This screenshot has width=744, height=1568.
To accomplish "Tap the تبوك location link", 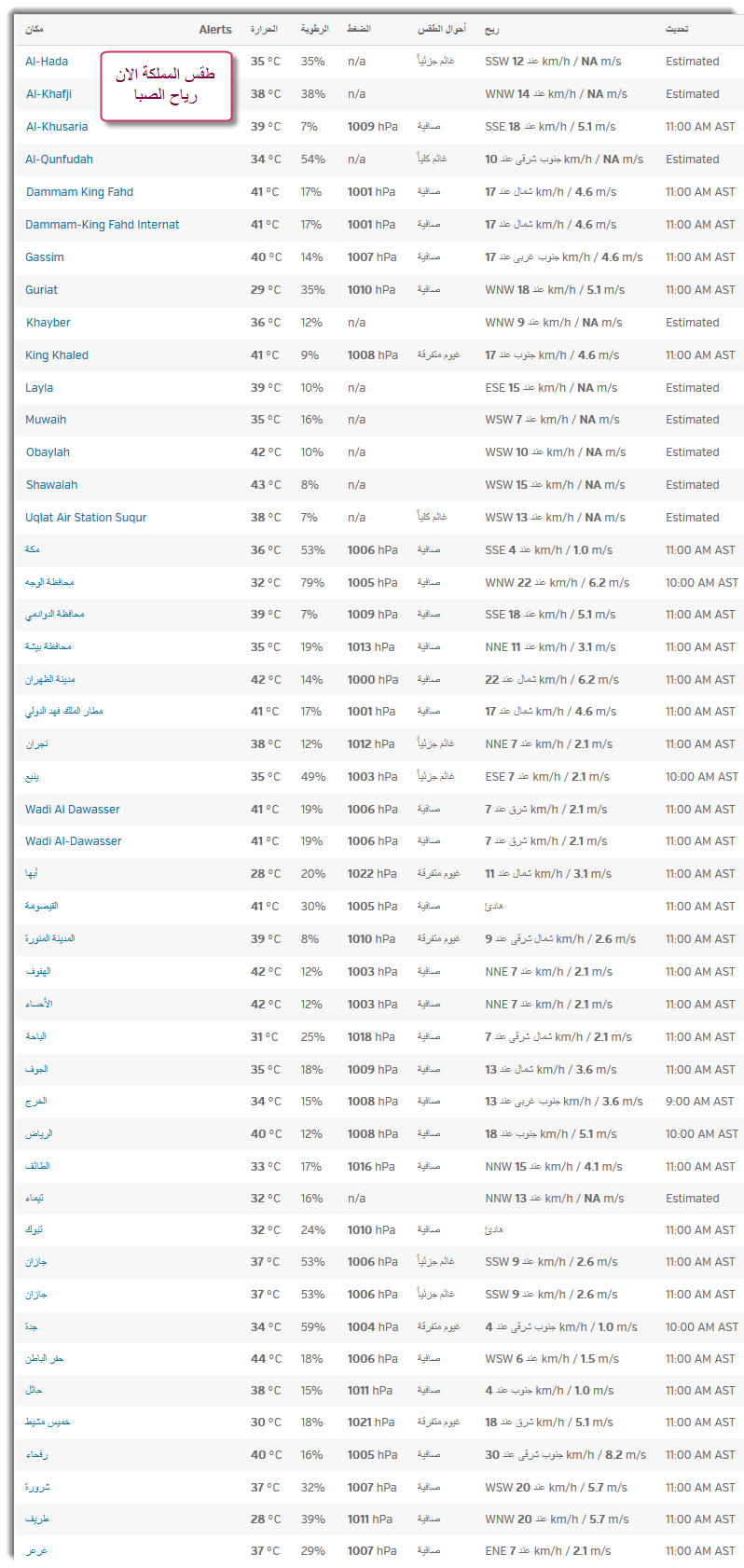I will click(x=34, y=1230).
